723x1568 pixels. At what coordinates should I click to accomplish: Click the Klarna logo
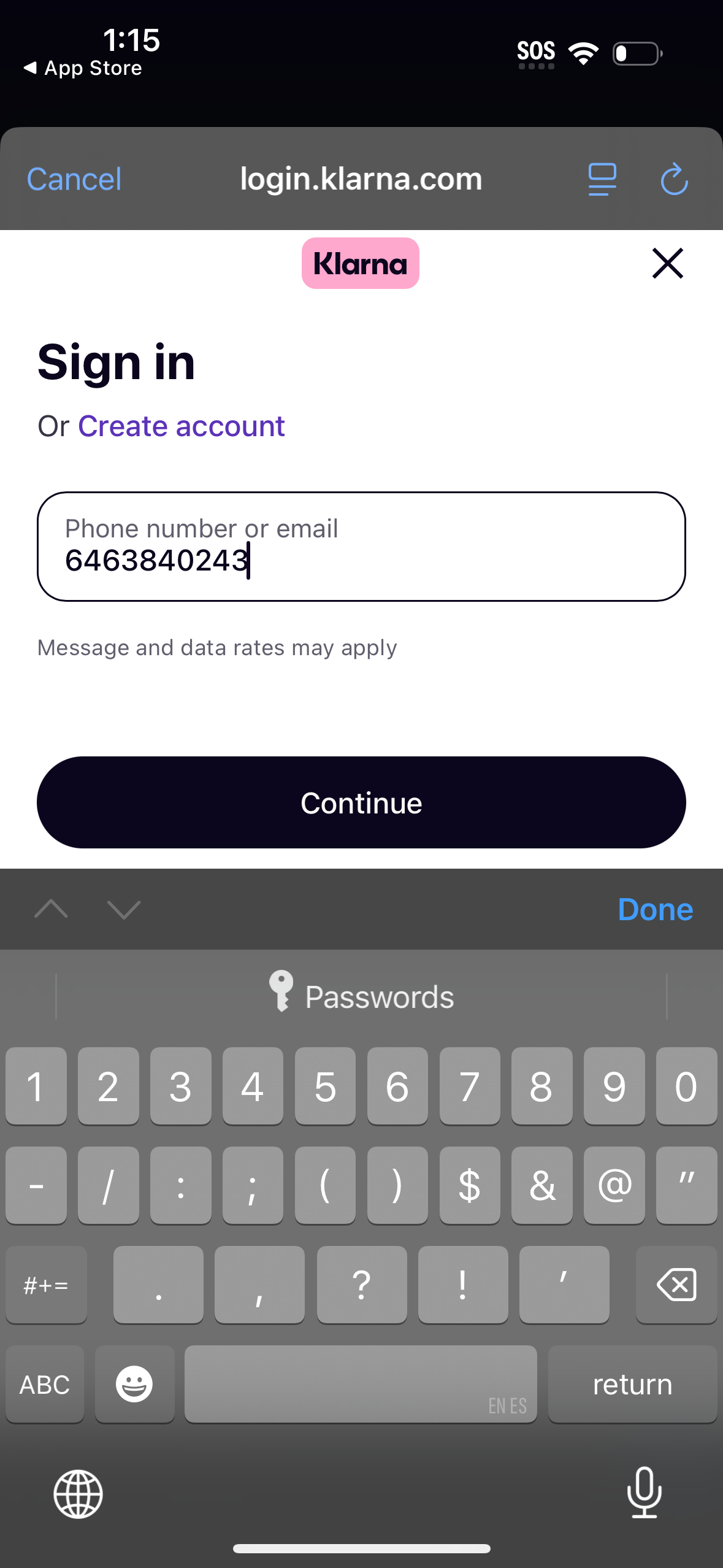pos(360,263)
